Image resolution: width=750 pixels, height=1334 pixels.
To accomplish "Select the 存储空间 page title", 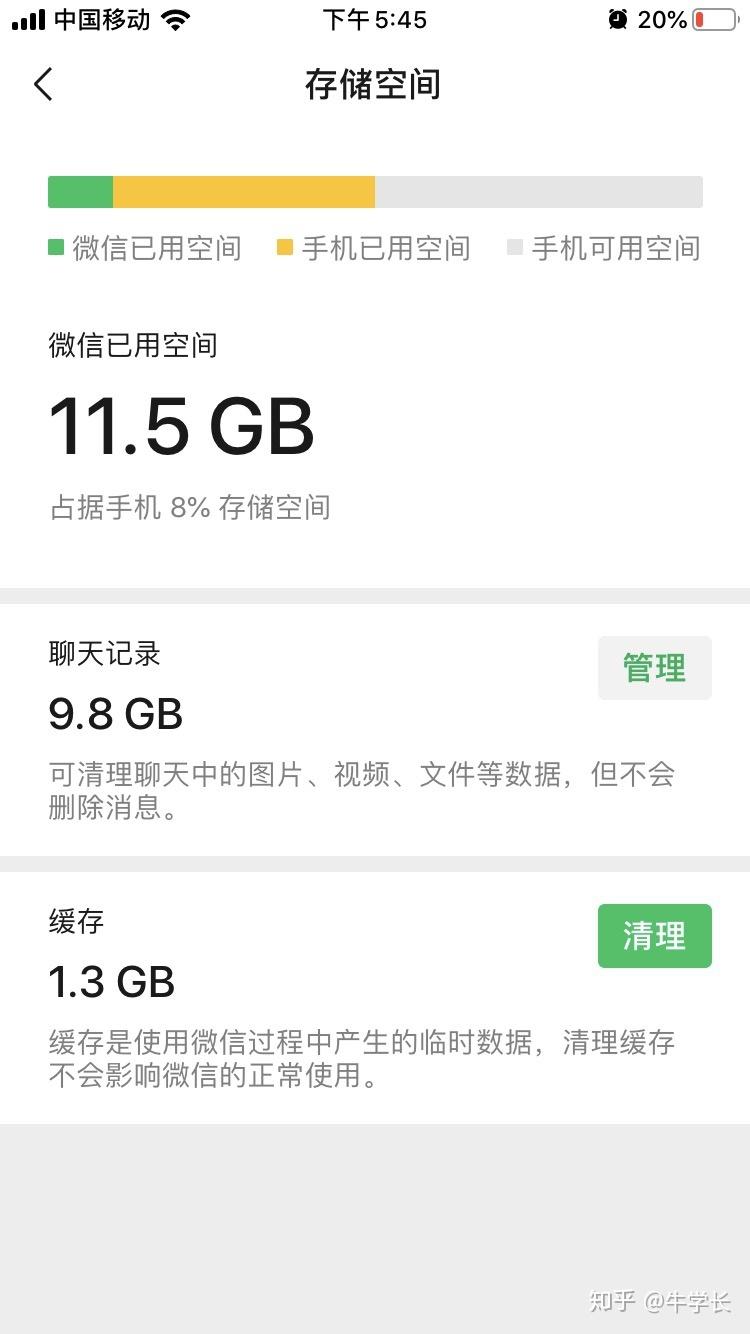I will tap(375, 86).
